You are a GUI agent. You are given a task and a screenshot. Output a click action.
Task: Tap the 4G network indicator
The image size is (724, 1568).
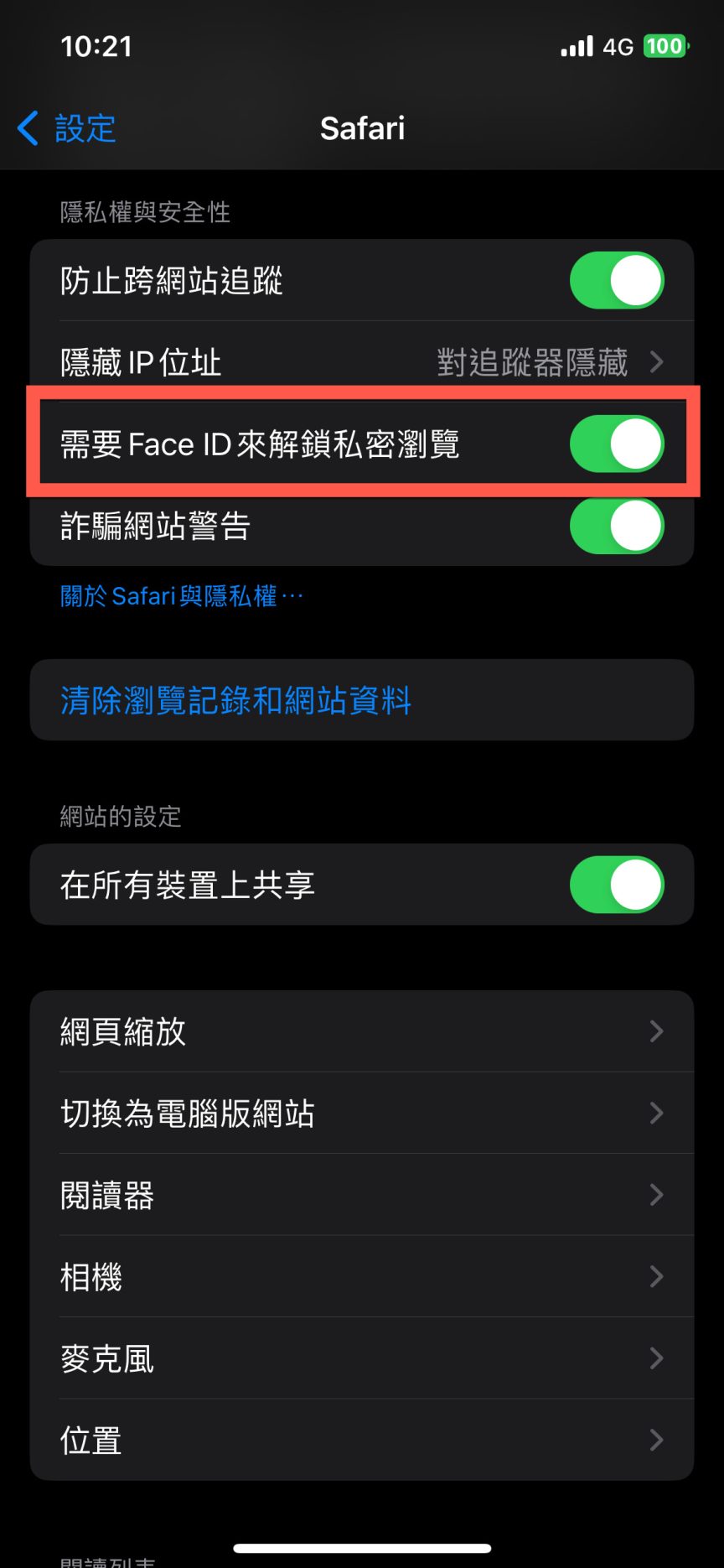[x=620, y=46]
